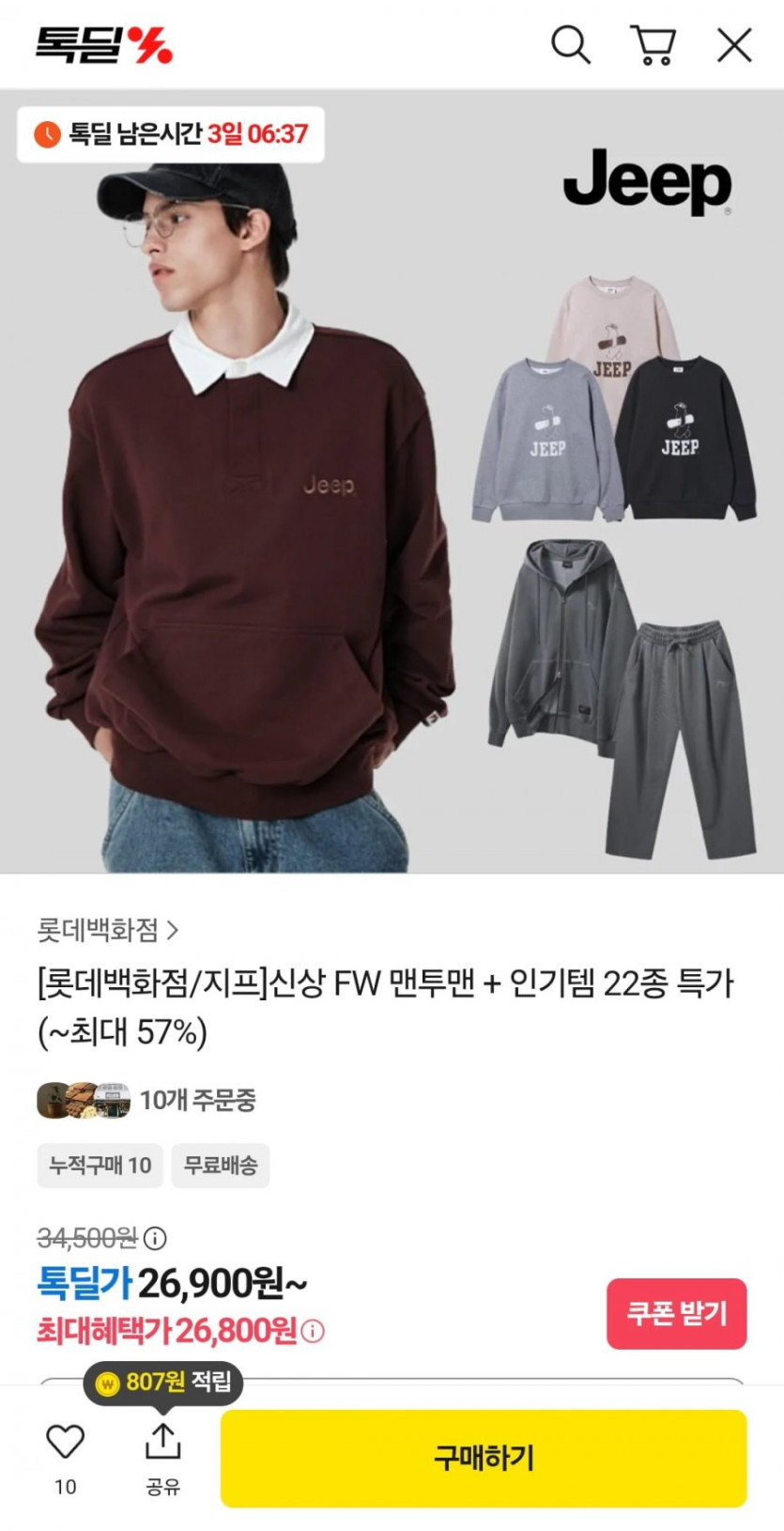Open the 롯데백화점 store link

pos(108,930)
